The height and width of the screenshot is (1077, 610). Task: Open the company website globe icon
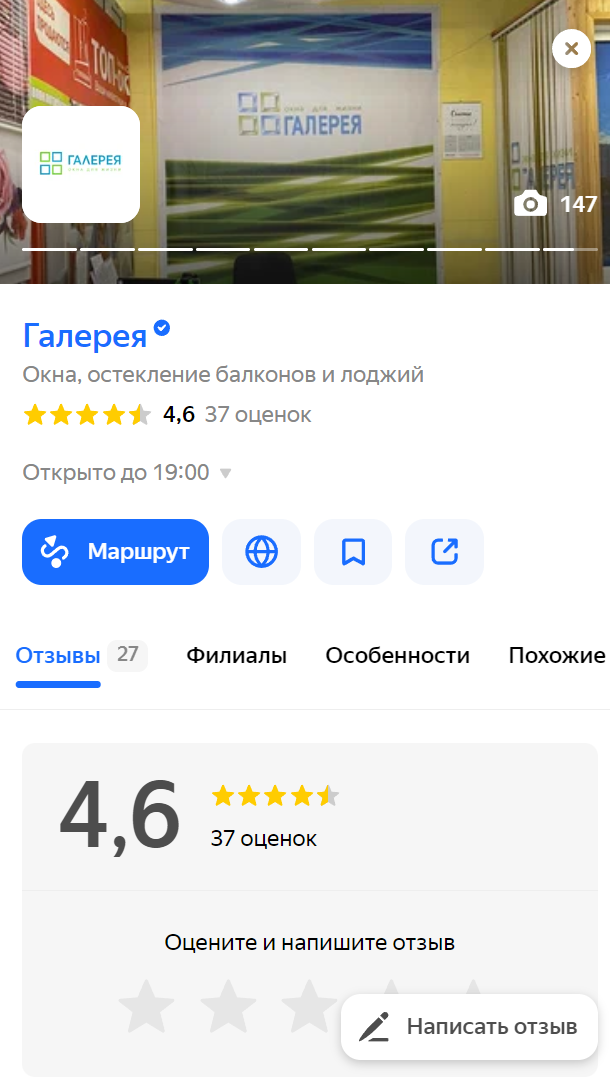point(262,552)
